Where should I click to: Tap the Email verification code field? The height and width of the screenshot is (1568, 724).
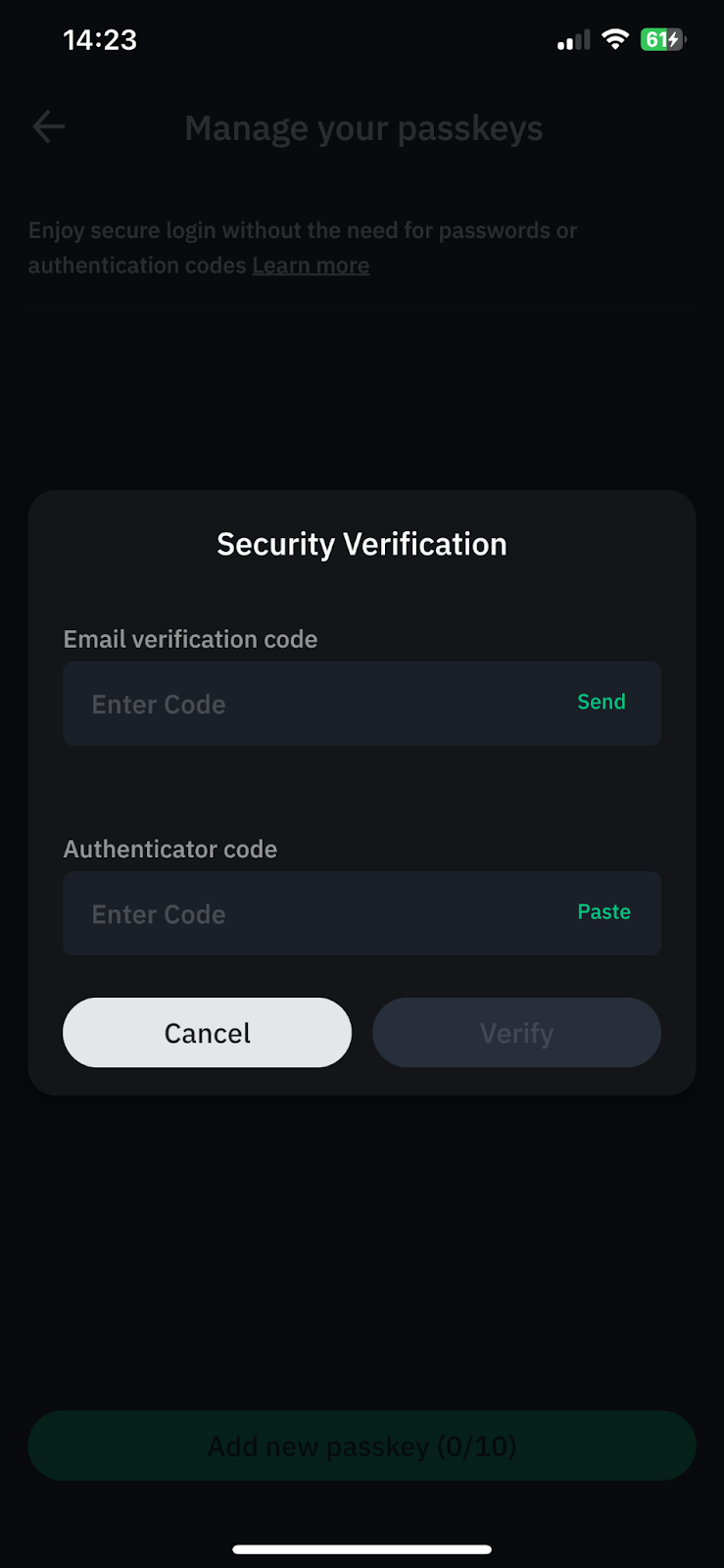pyautogui.click(x=362, y=704)
